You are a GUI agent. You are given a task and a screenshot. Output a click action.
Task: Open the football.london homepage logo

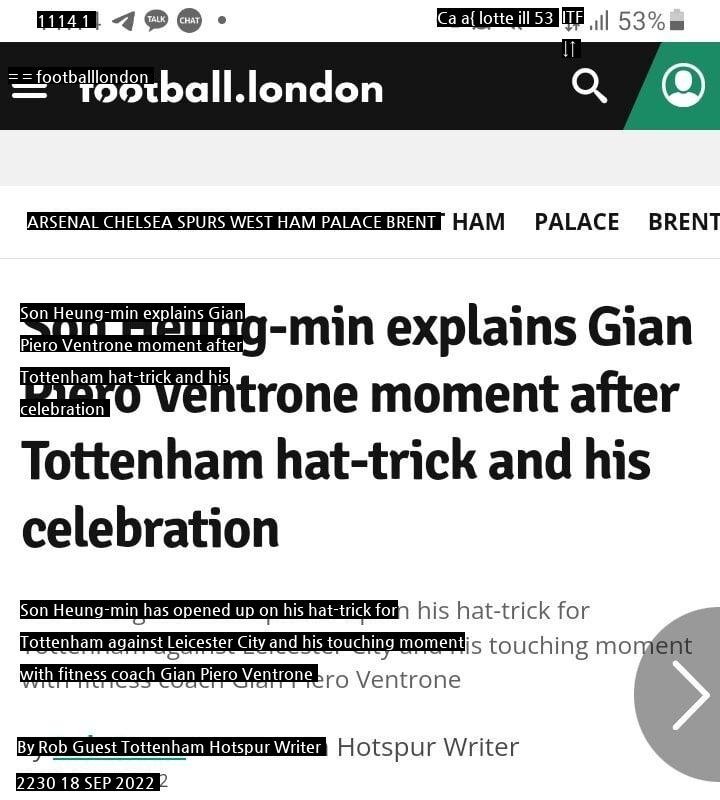(231, 89)
